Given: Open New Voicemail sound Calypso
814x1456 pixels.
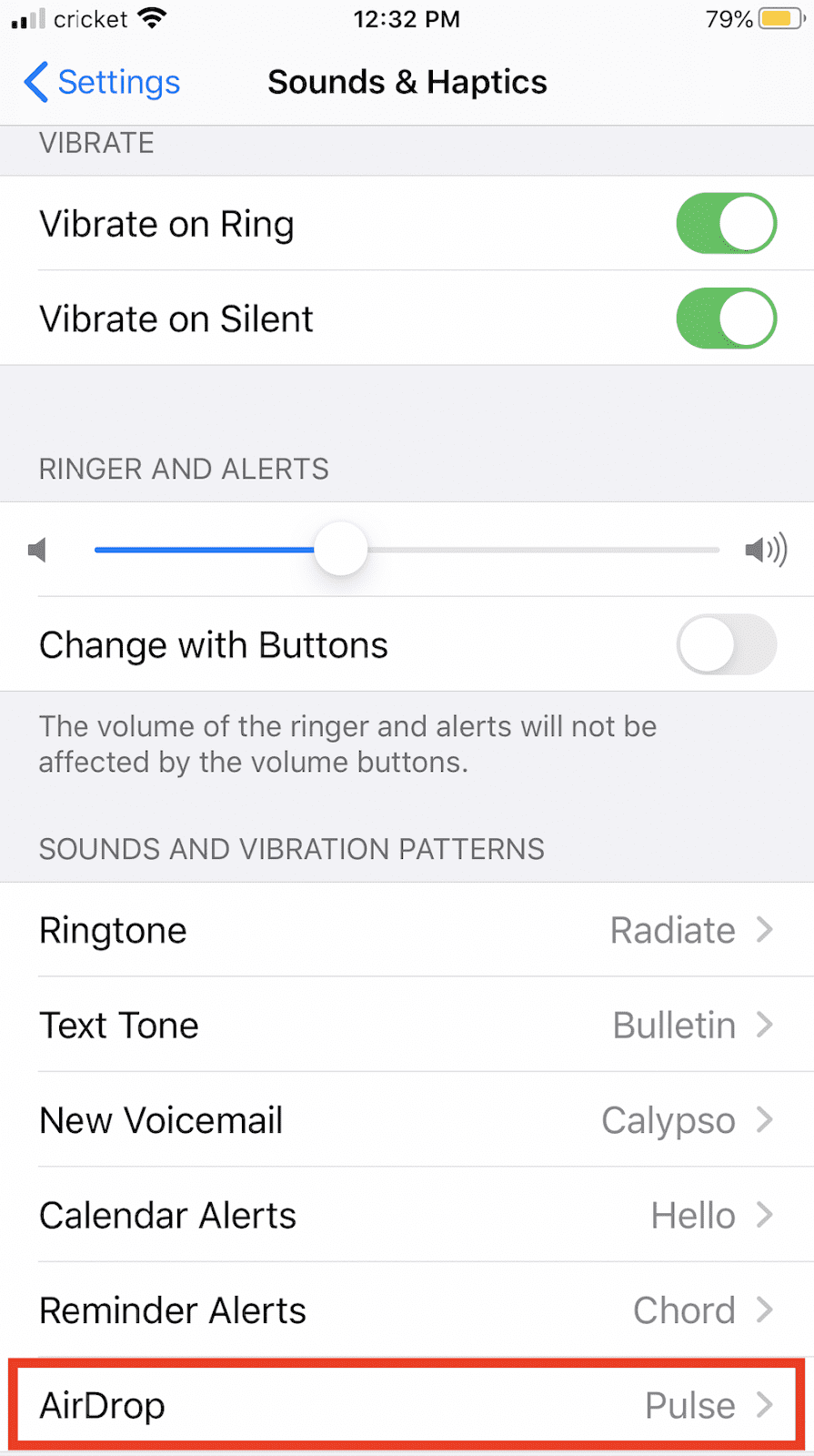Looking at the screenshot, I should (x=407, y=1120).
